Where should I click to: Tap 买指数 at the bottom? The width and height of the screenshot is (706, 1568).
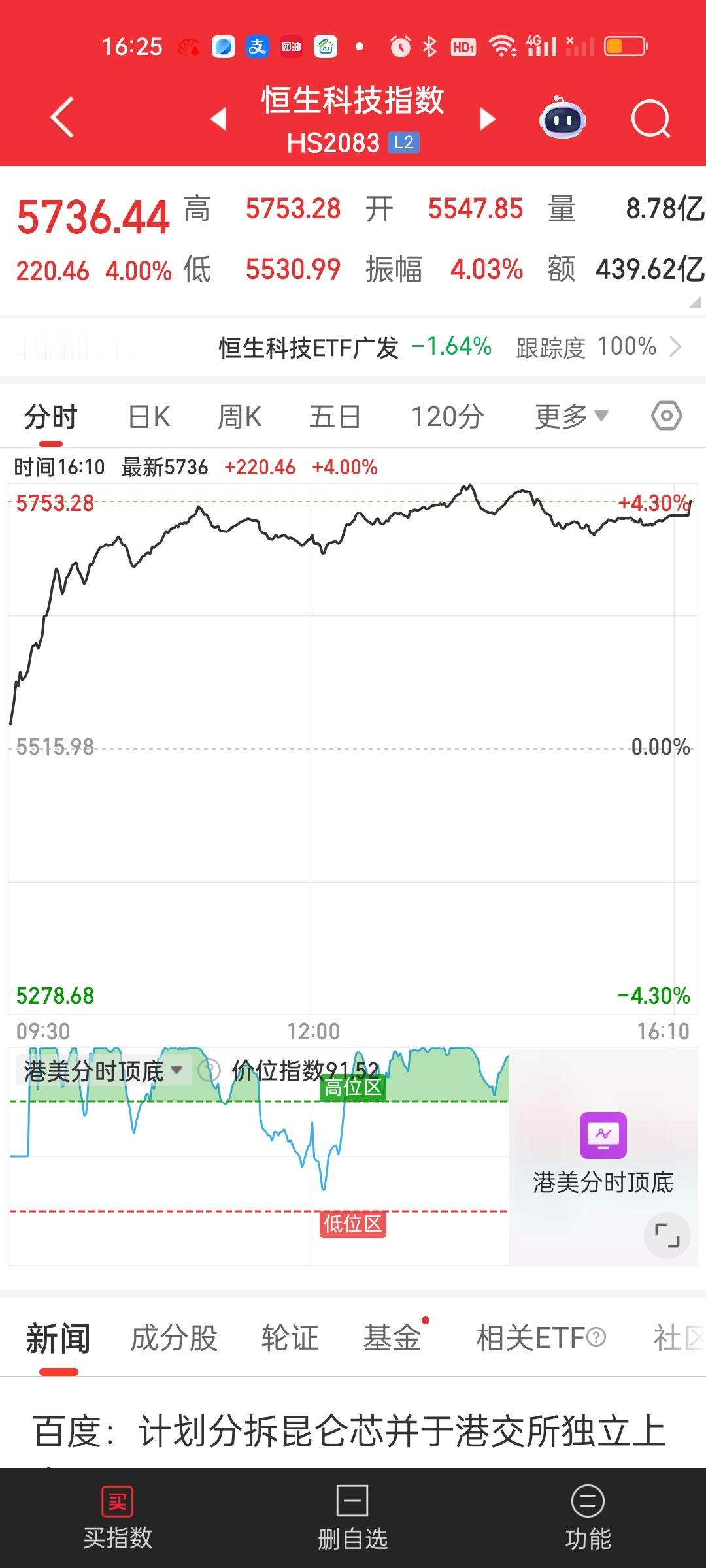pos(118,1518)
